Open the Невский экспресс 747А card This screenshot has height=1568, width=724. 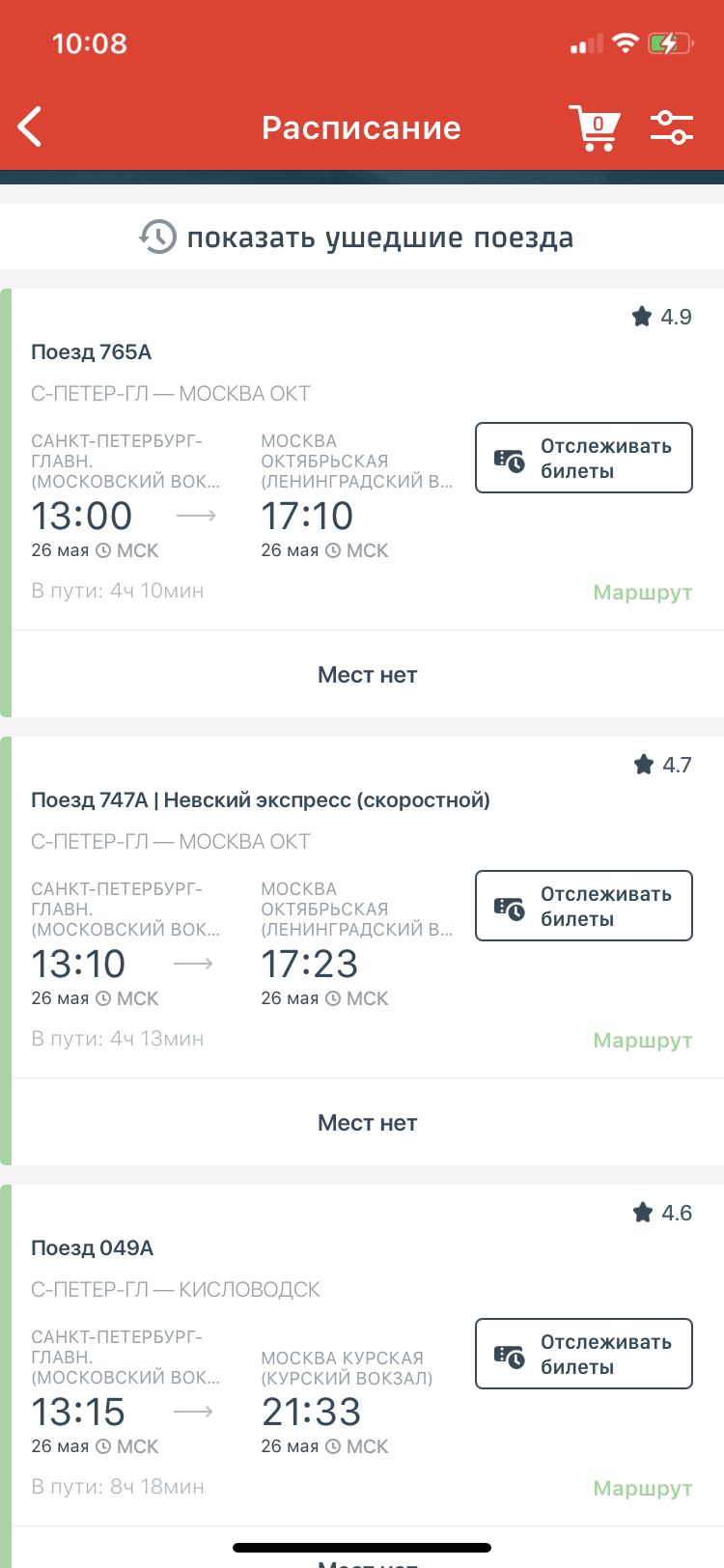pyautogui.click(x=261, y=800)
